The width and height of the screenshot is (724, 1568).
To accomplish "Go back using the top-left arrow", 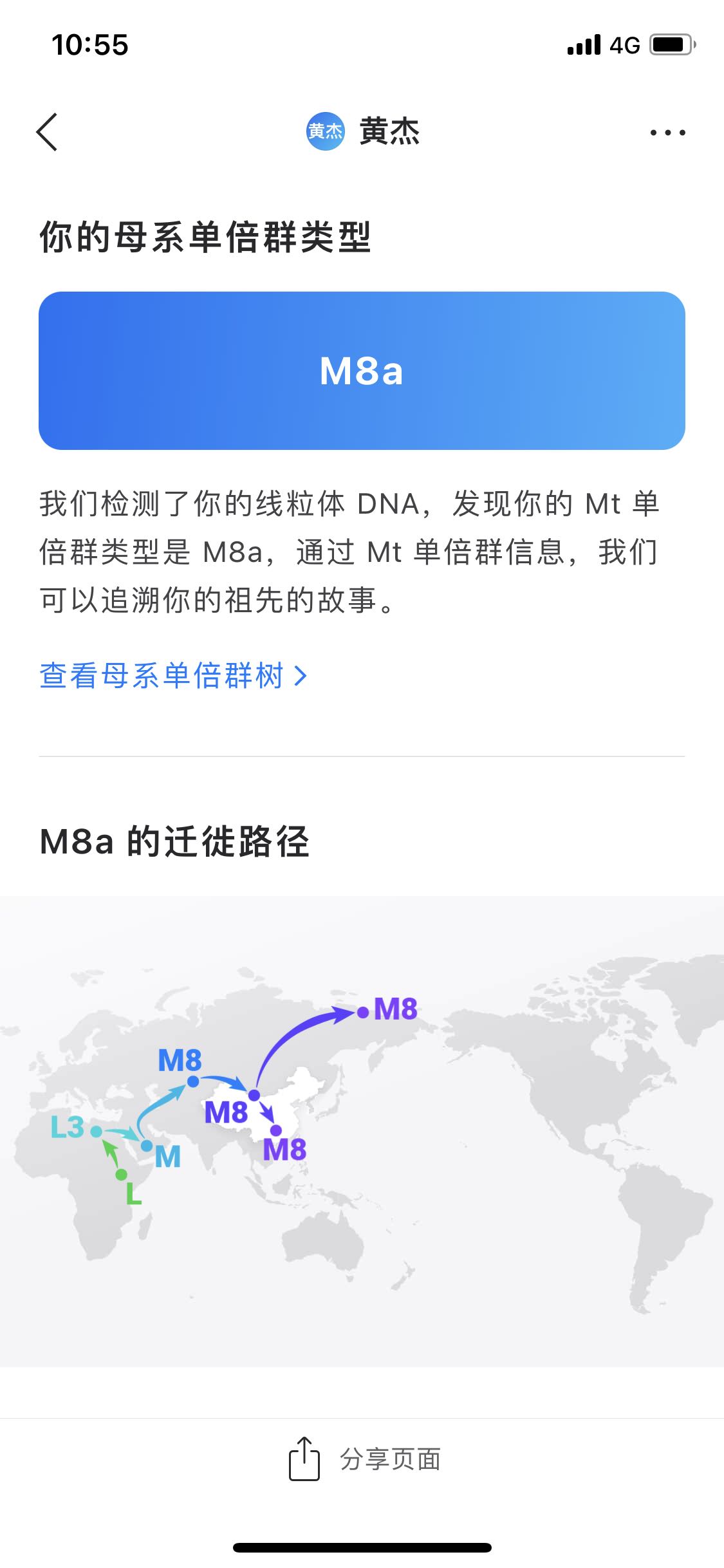I will coord(47,132).
